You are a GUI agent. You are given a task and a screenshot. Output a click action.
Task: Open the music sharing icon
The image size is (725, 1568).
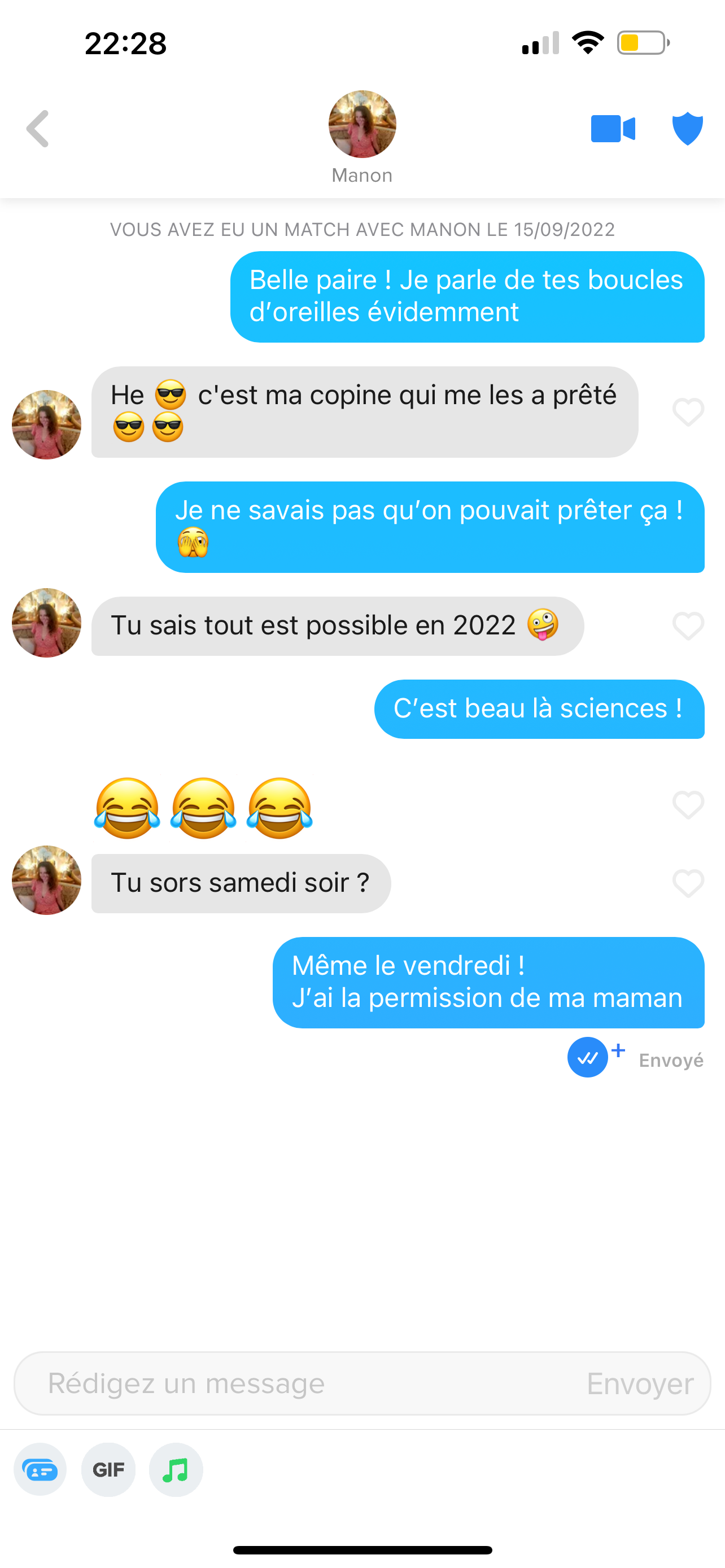click(176, 1469)
